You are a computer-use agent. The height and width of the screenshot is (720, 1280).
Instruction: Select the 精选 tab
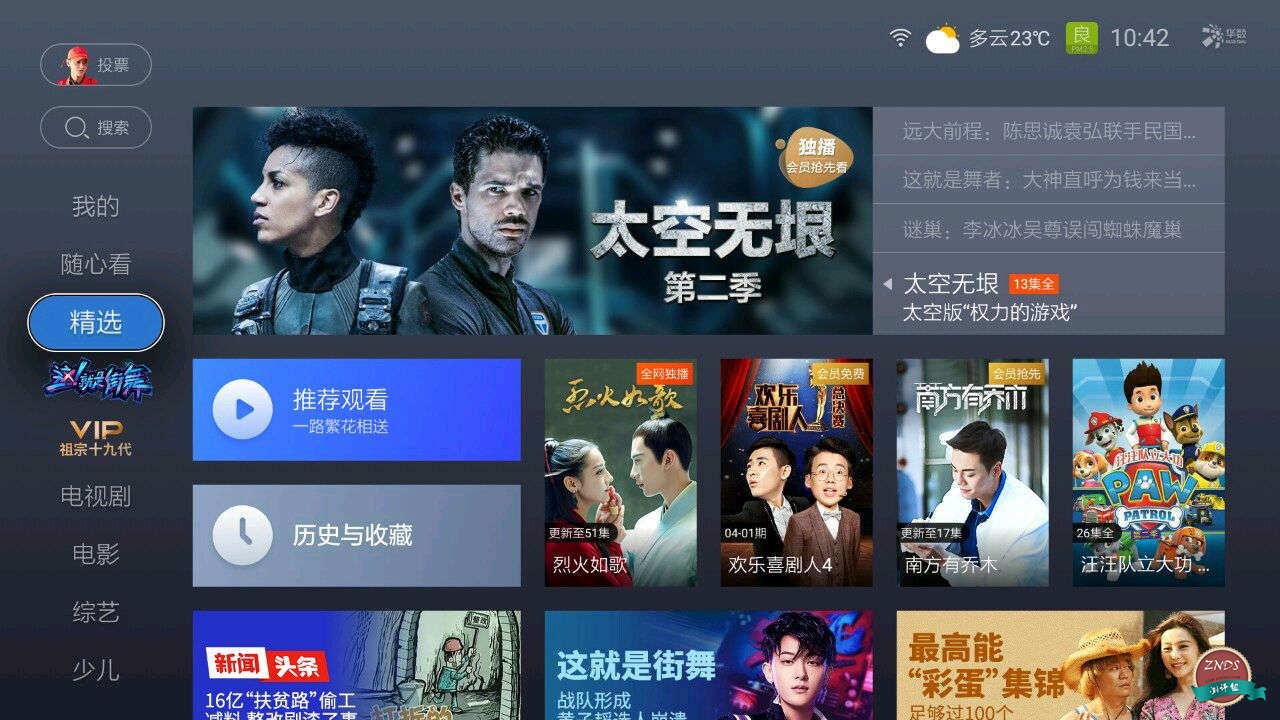(x=96, y=322)
